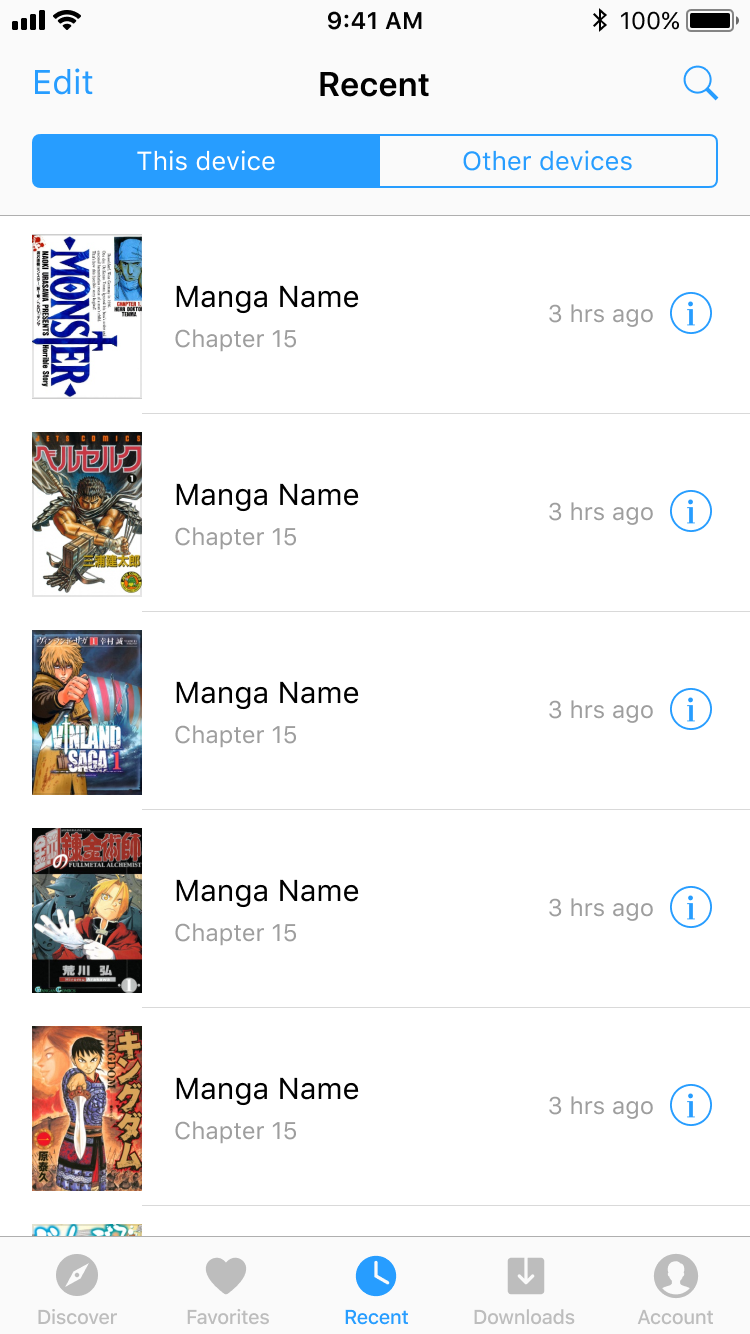Select the Recent tab
The image size is (750, 1334).
point(376,1288)
